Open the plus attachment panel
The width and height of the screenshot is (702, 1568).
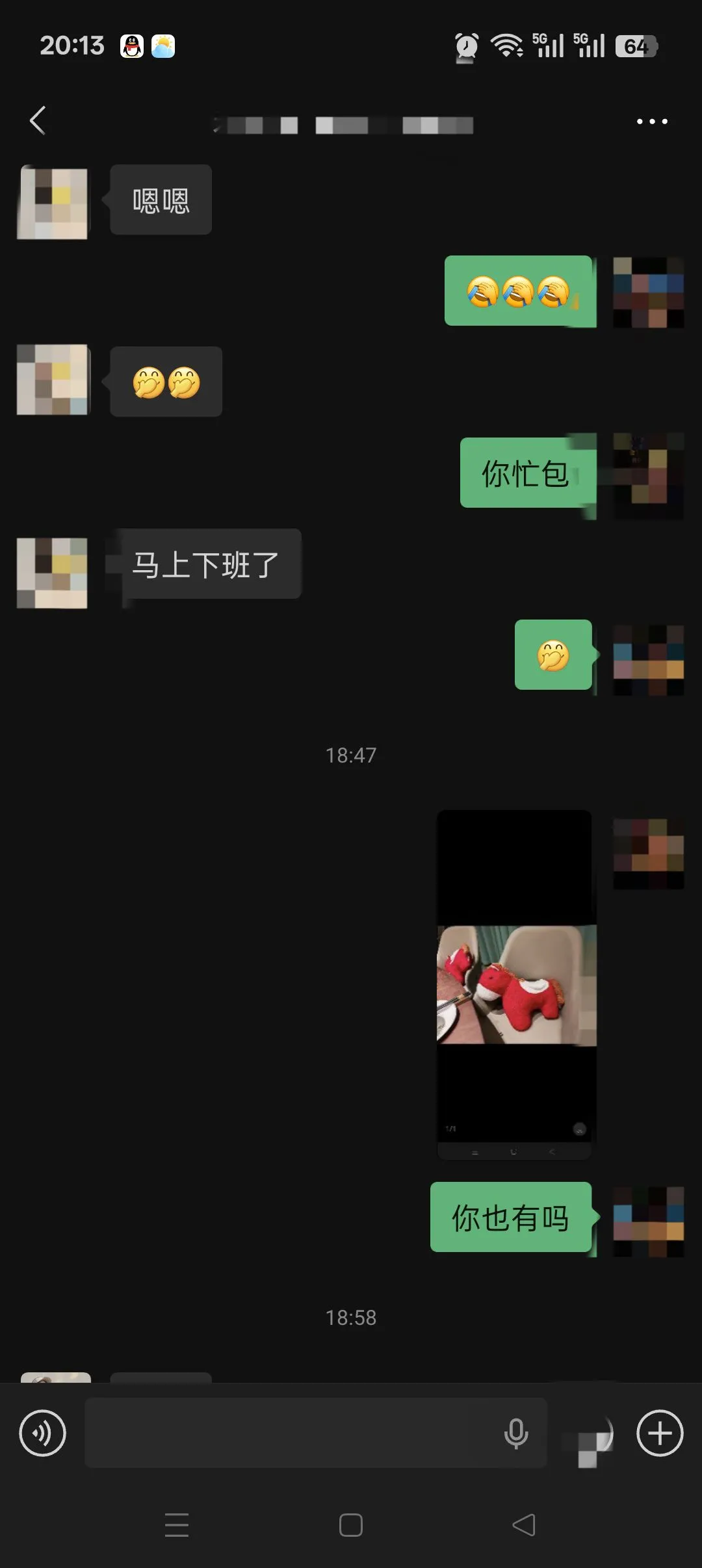click(659, 1433)
